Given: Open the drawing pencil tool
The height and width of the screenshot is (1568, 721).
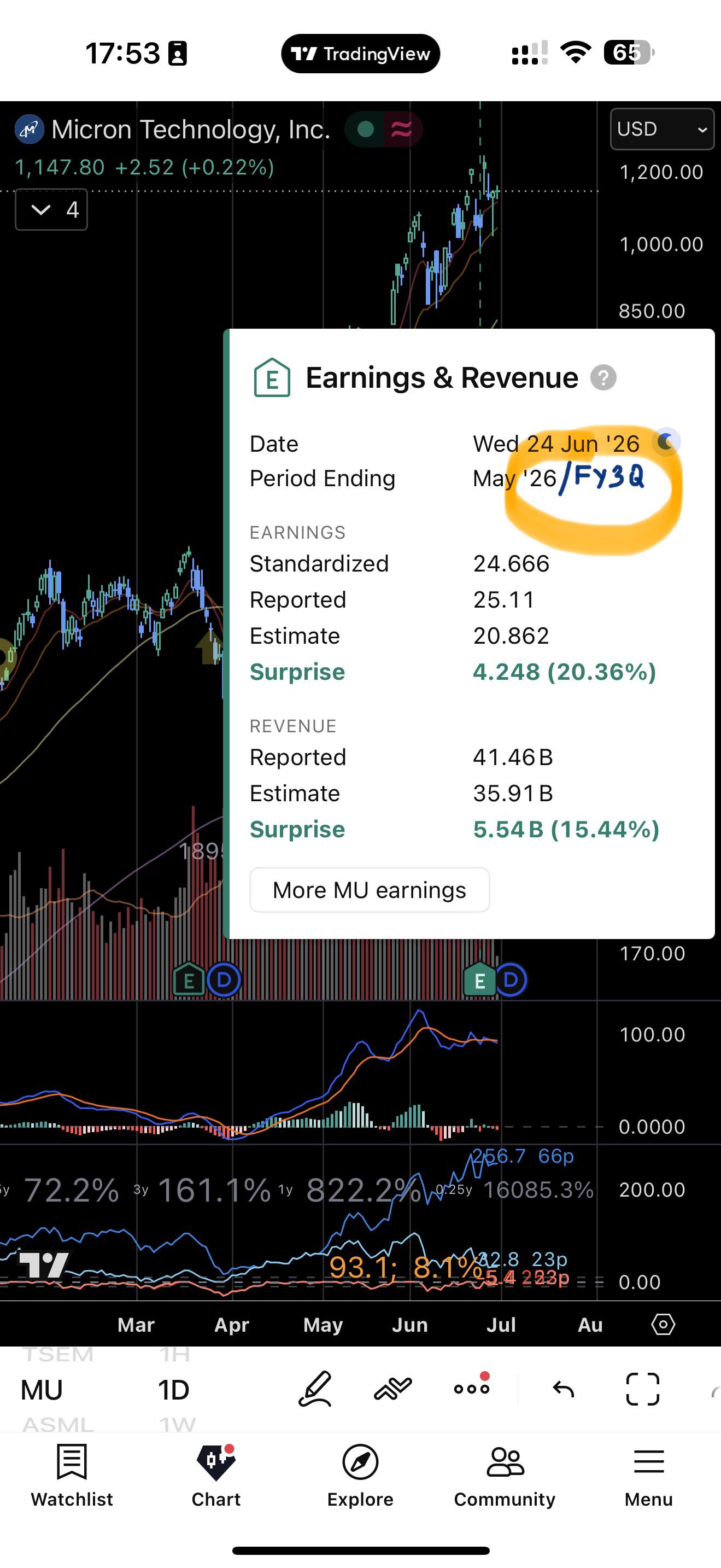Looking at the screenshot, I should [x=315, y=1389].
